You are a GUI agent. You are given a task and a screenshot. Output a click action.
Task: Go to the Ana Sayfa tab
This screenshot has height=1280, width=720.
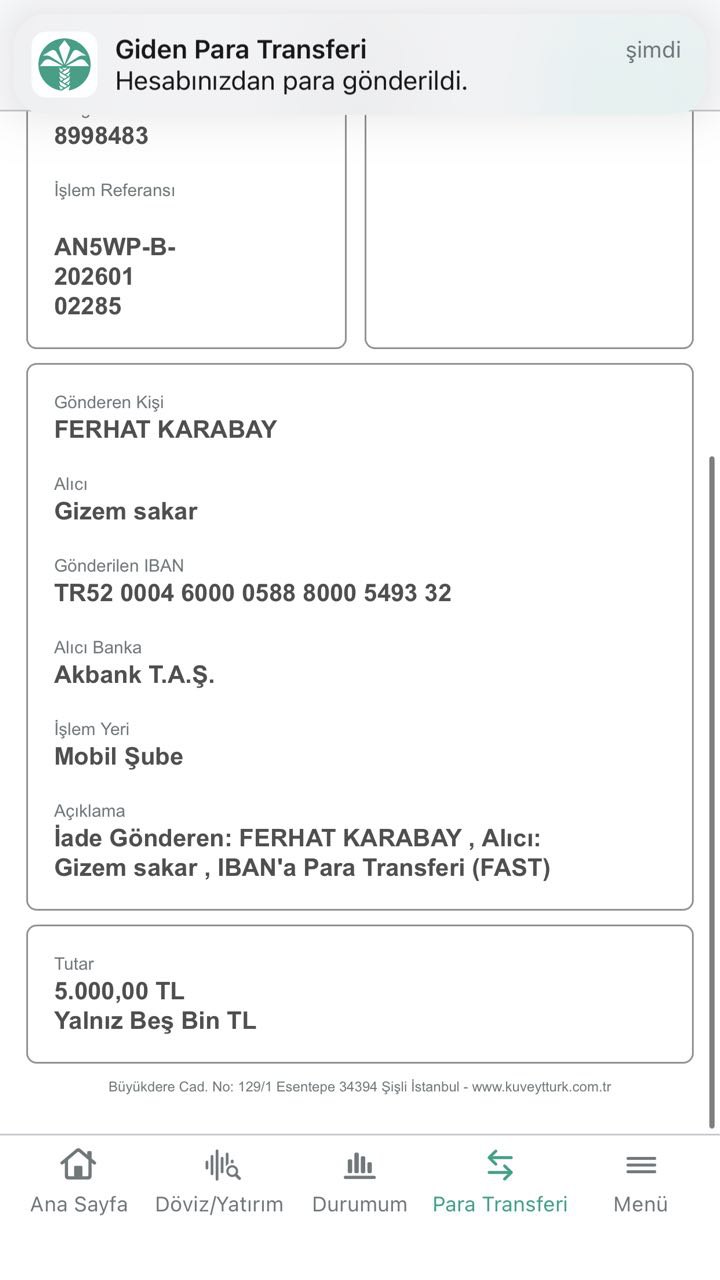click(x=79, y=1181)
